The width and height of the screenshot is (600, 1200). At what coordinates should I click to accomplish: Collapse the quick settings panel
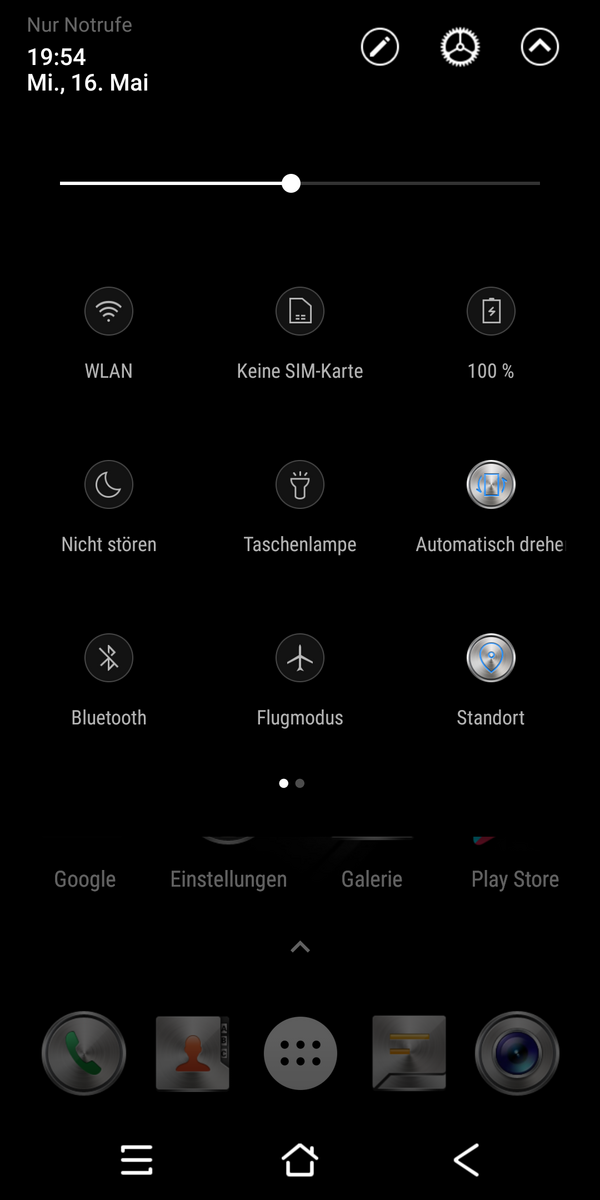tap(540, 47)
